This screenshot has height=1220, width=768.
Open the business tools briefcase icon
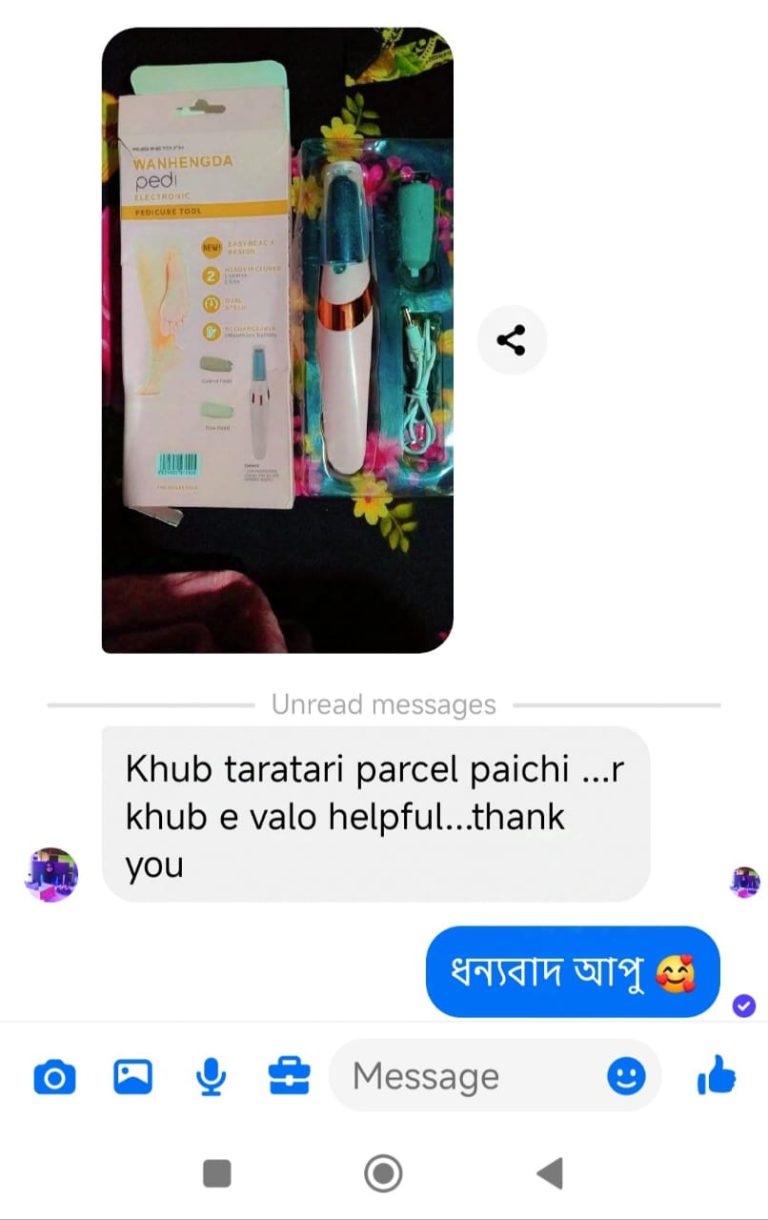(x=289, y=1077)
